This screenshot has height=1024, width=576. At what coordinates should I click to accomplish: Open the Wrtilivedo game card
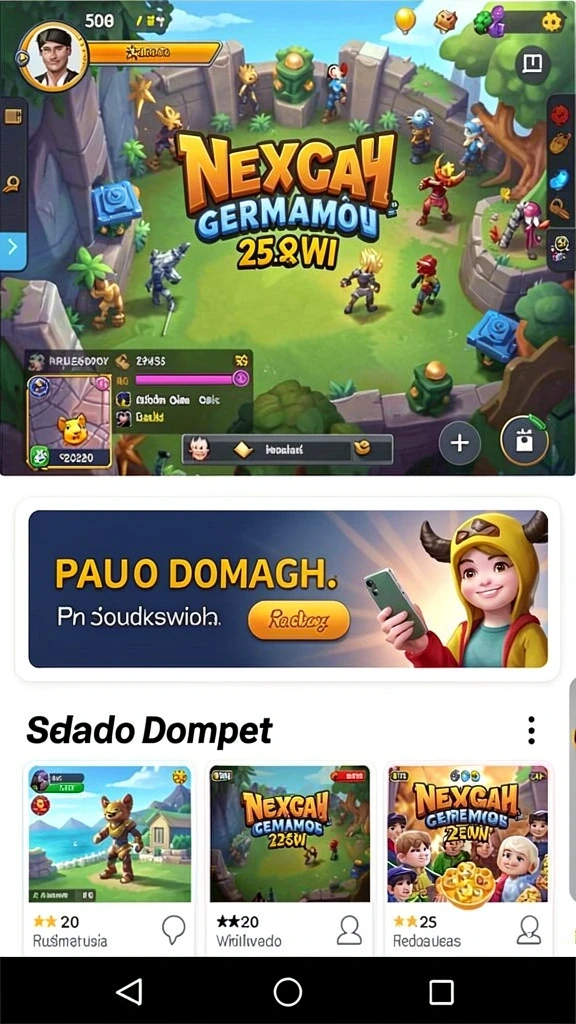pyautogui.click(x=289, y=858)
